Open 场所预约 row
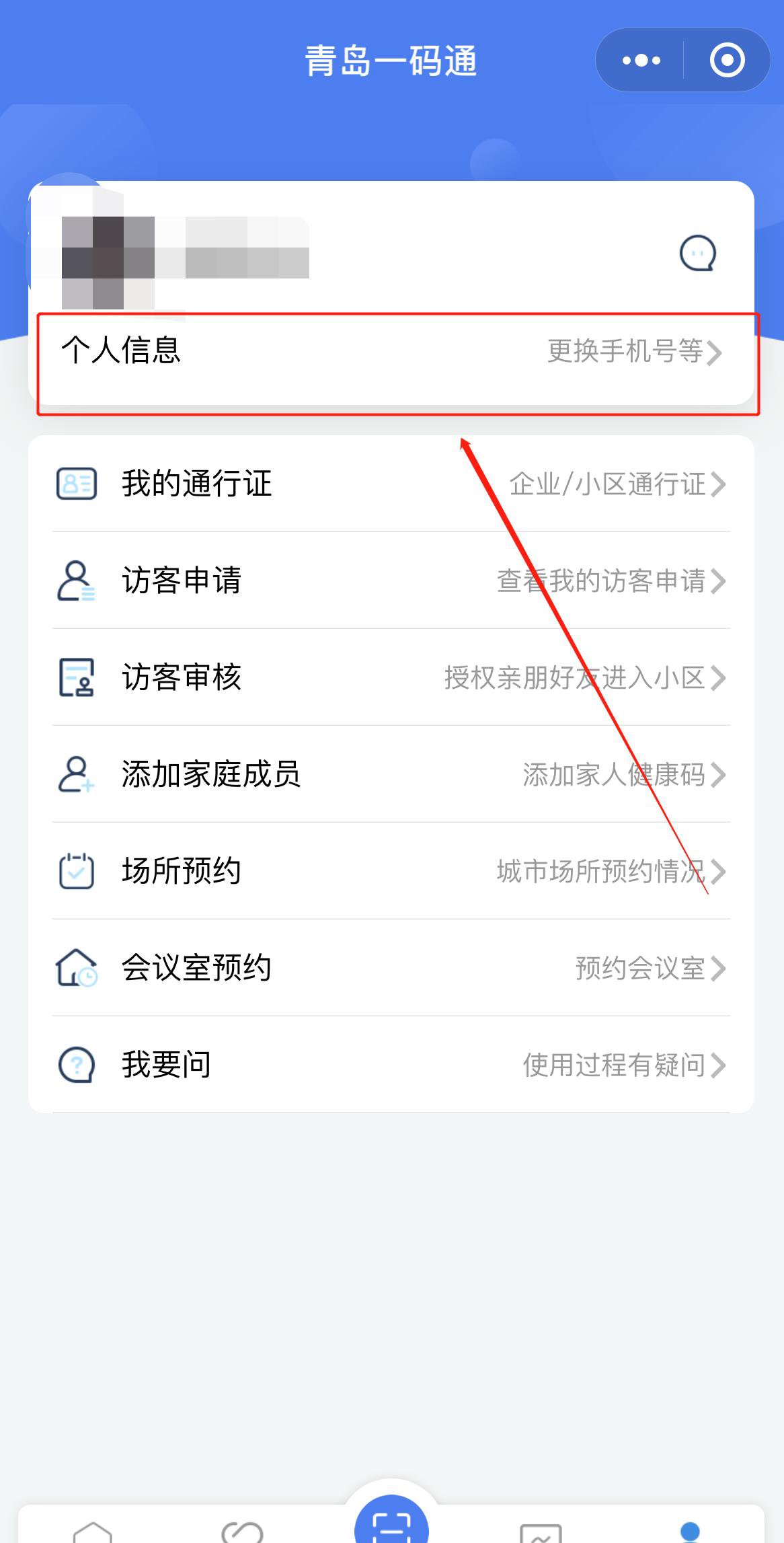The width and height of the screenshot is (784, 1543). point(391,871)
